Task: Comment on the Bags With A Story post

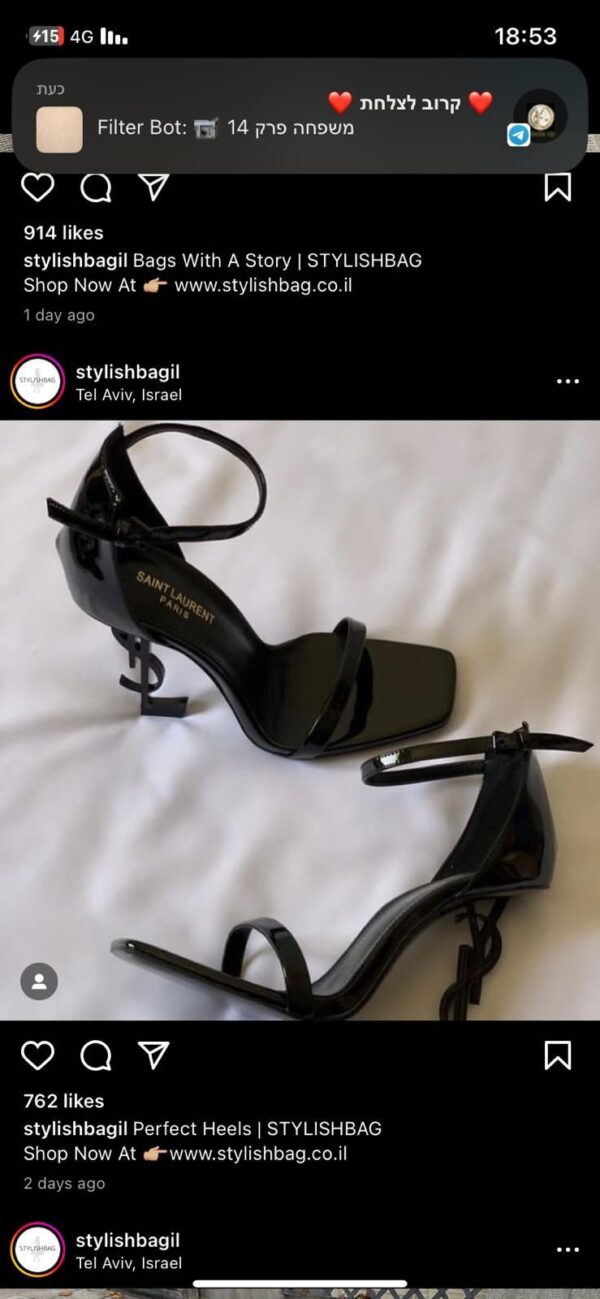Action: click(96, 187)
